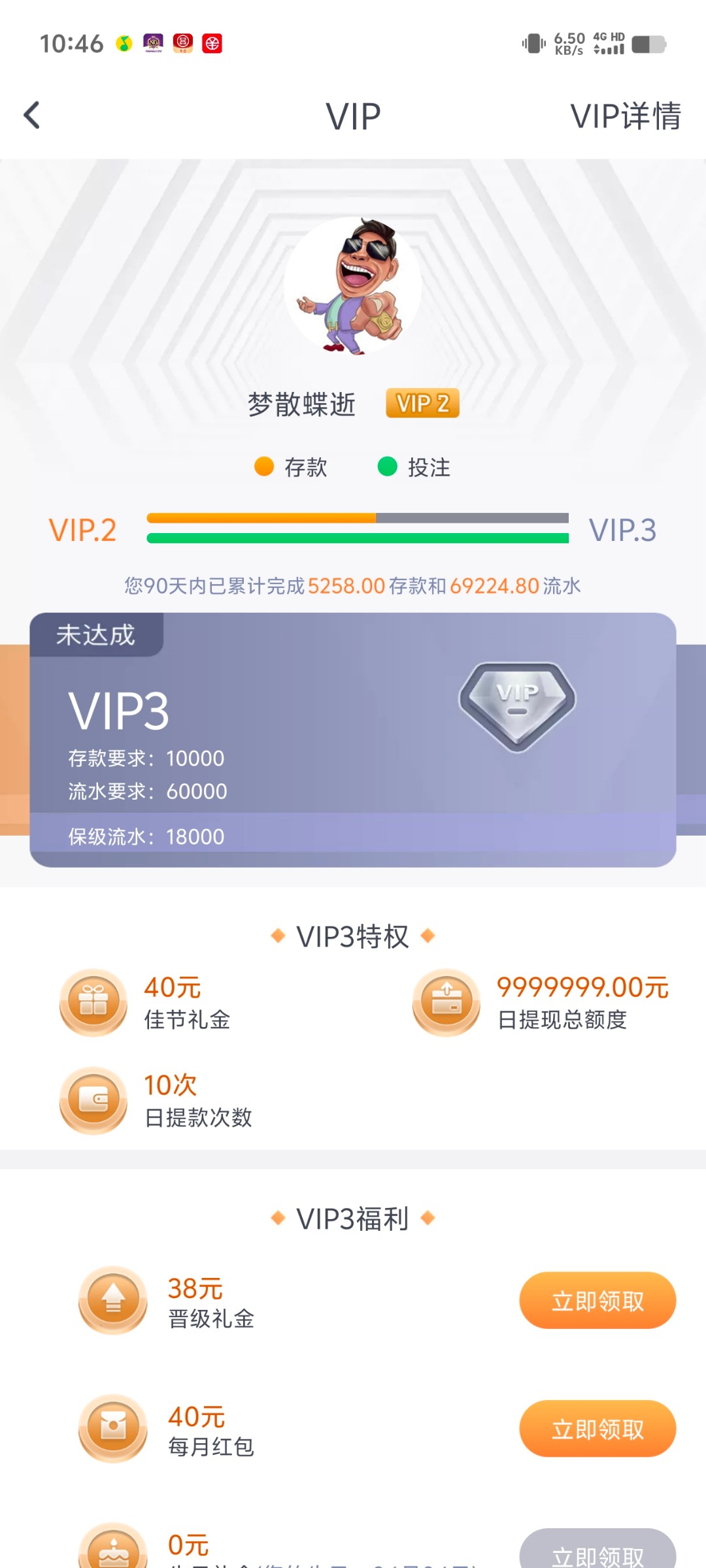
Task: Claim the 38元 晋级礼金 reward
Action: [597, 1301]
